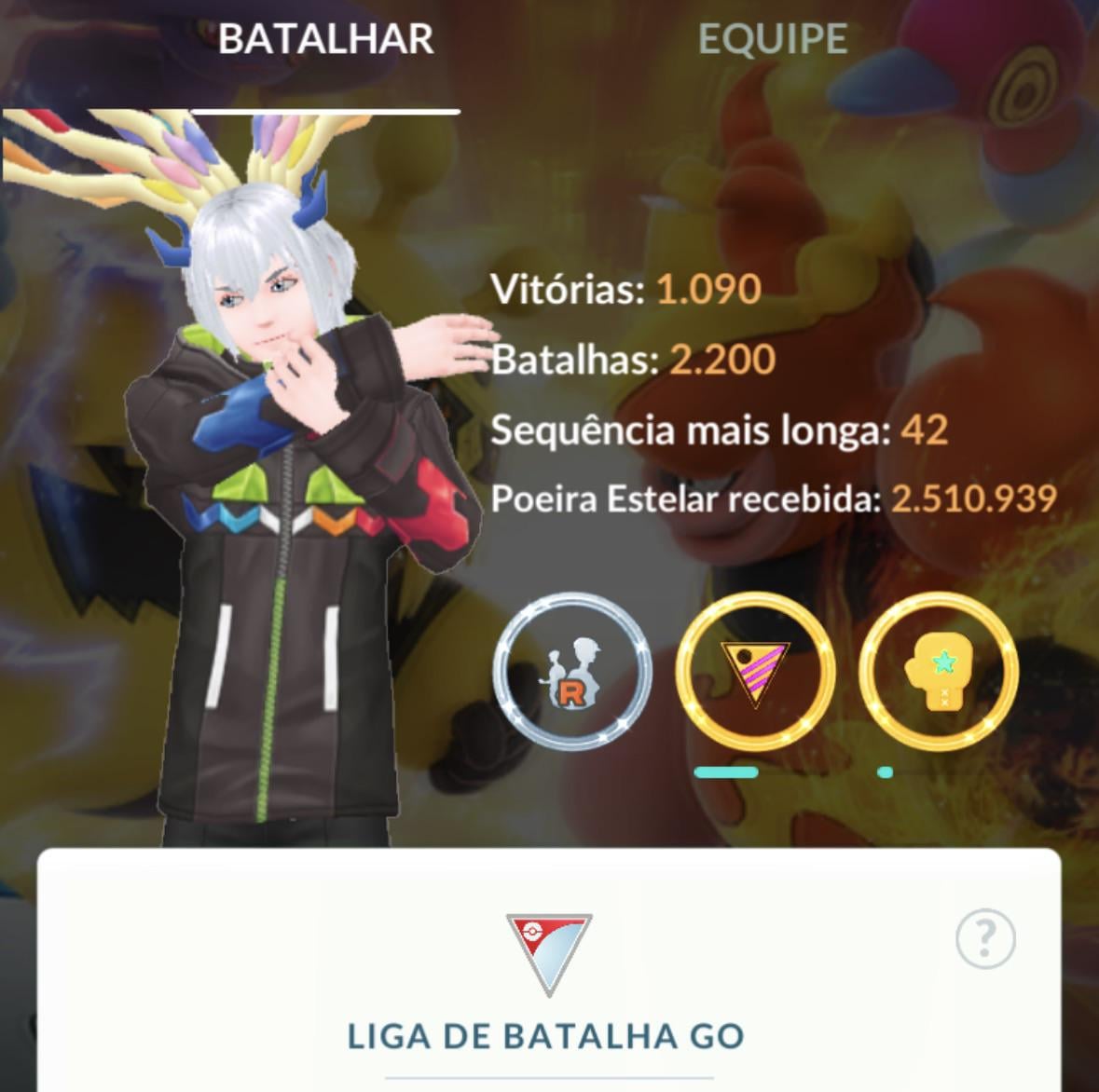1099x1092 pixels.
Task: Open help for Liga de Batalha GO
Action: 985,938
